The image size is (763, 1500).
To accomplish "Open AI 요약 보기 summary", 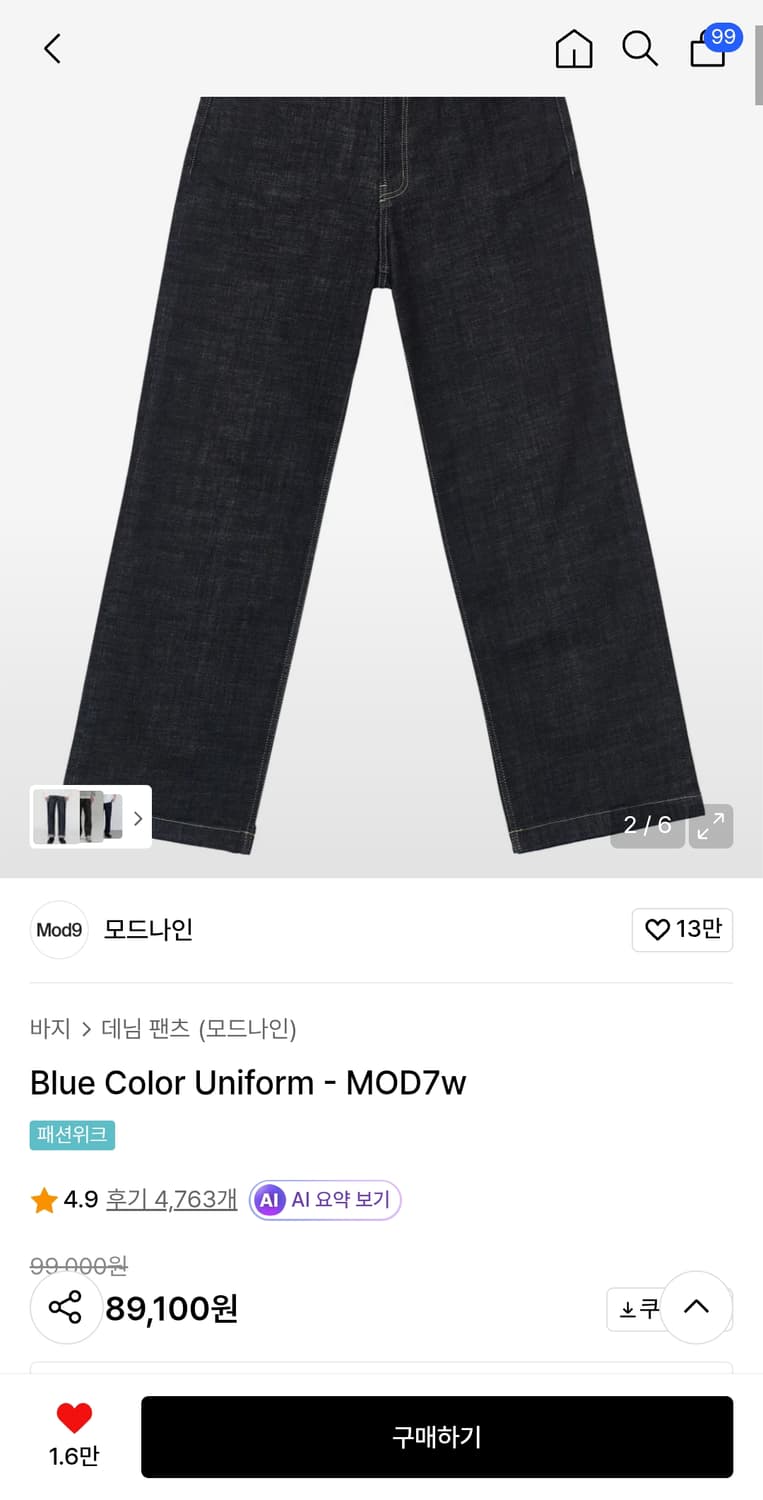I will click(x=324, y=1199).
